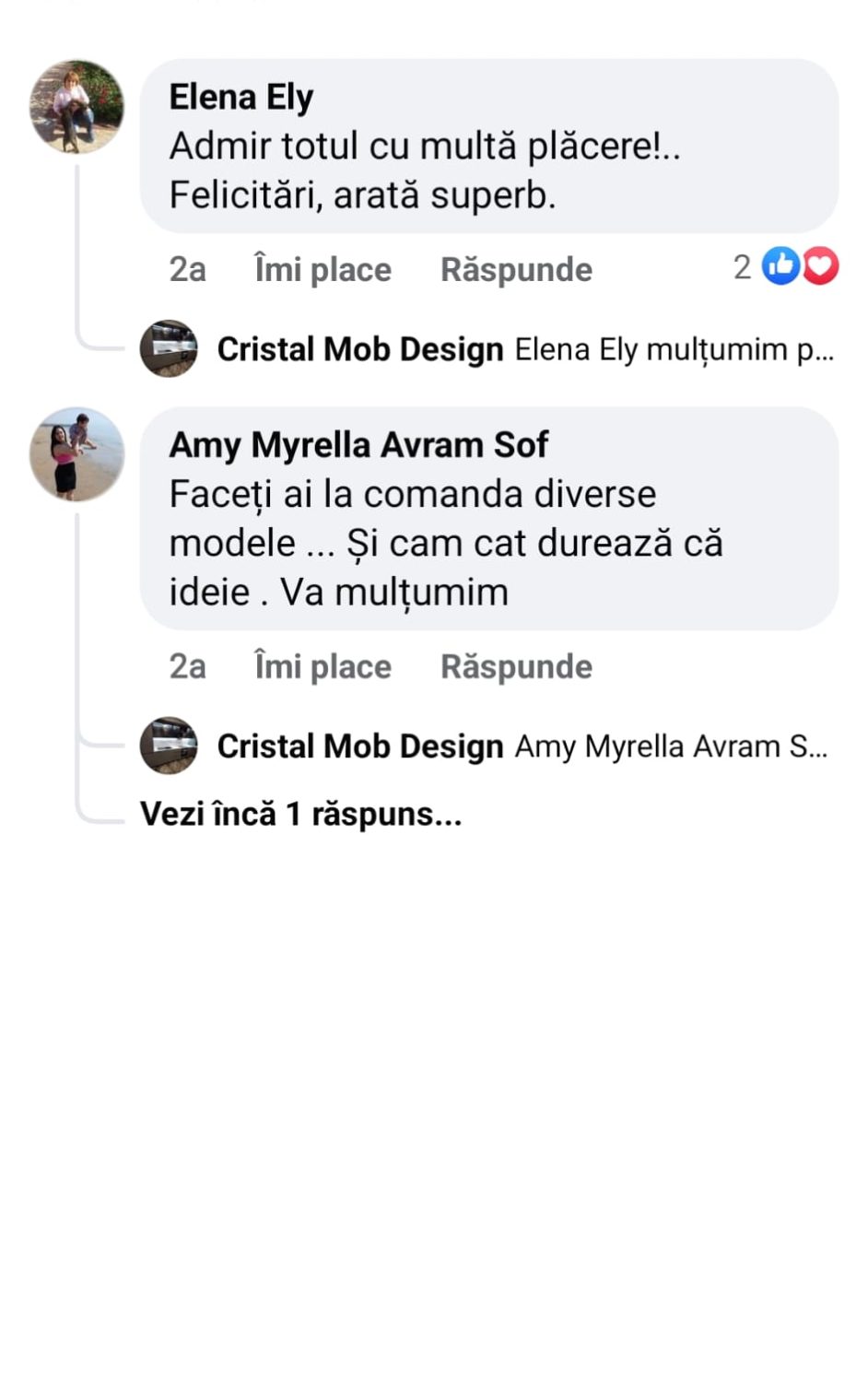Reply to Elena Ely's comment
The image size is (868, 1374).
point(516,269)
